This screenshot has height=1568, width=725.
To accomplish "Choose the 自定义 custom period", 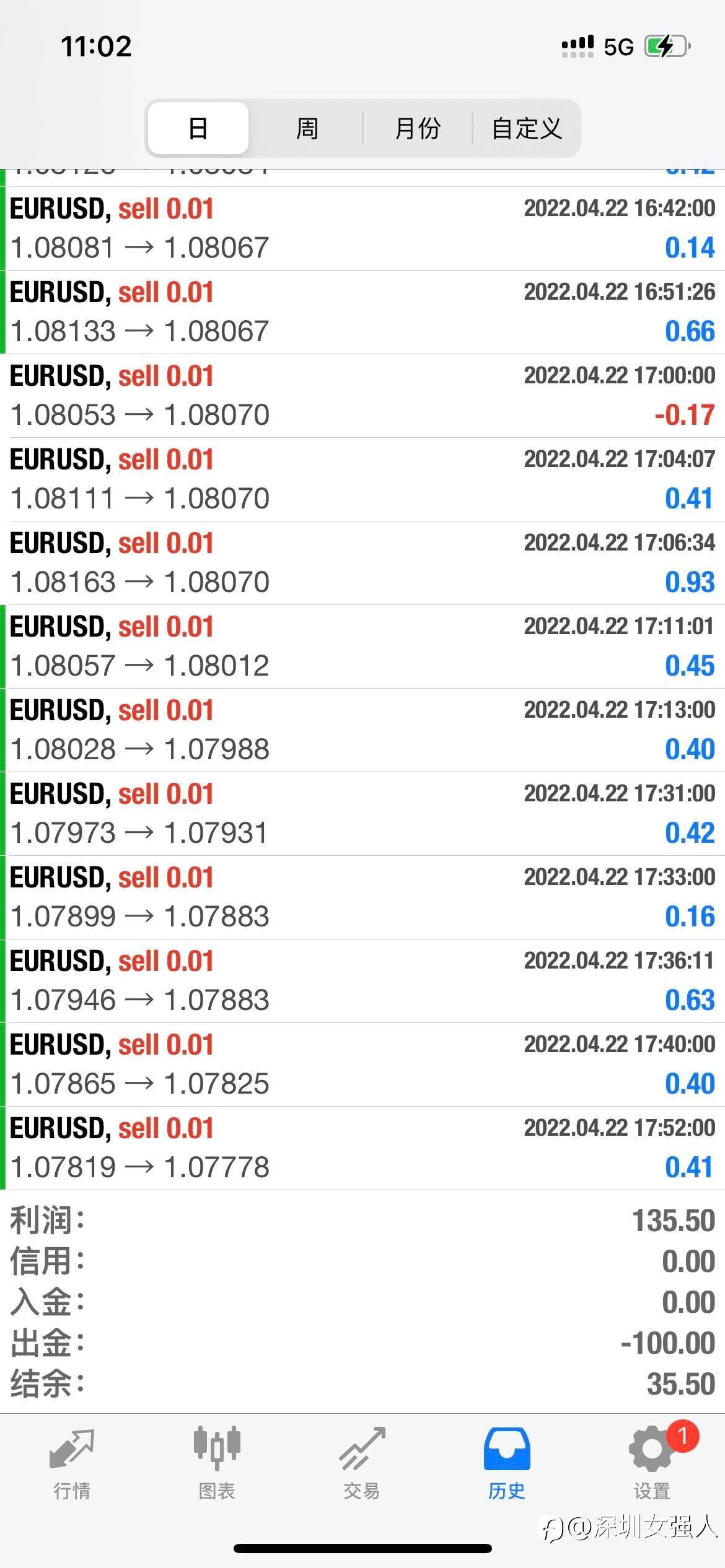I will [527, 128].
